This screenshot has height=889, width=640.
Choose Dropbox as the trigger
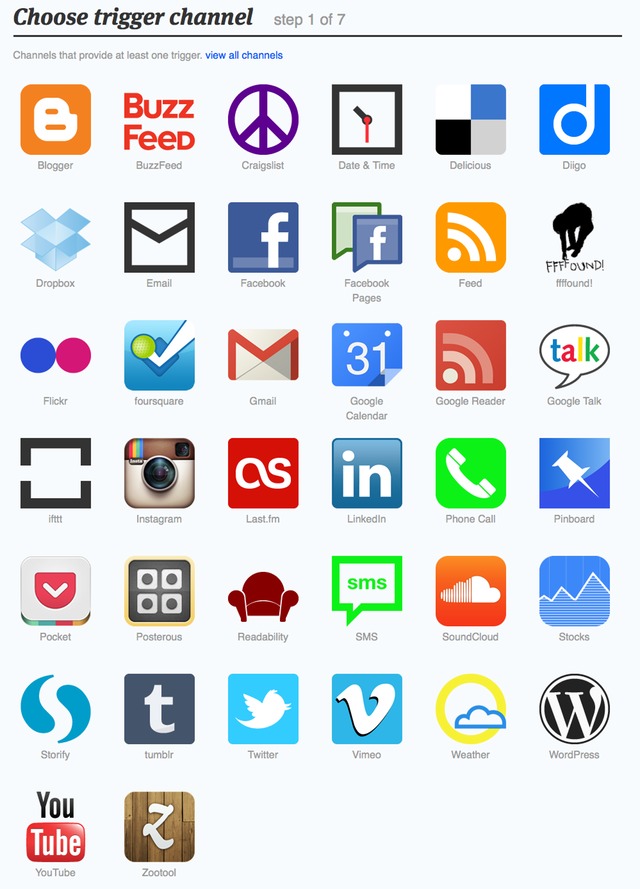tap(55, 238)
